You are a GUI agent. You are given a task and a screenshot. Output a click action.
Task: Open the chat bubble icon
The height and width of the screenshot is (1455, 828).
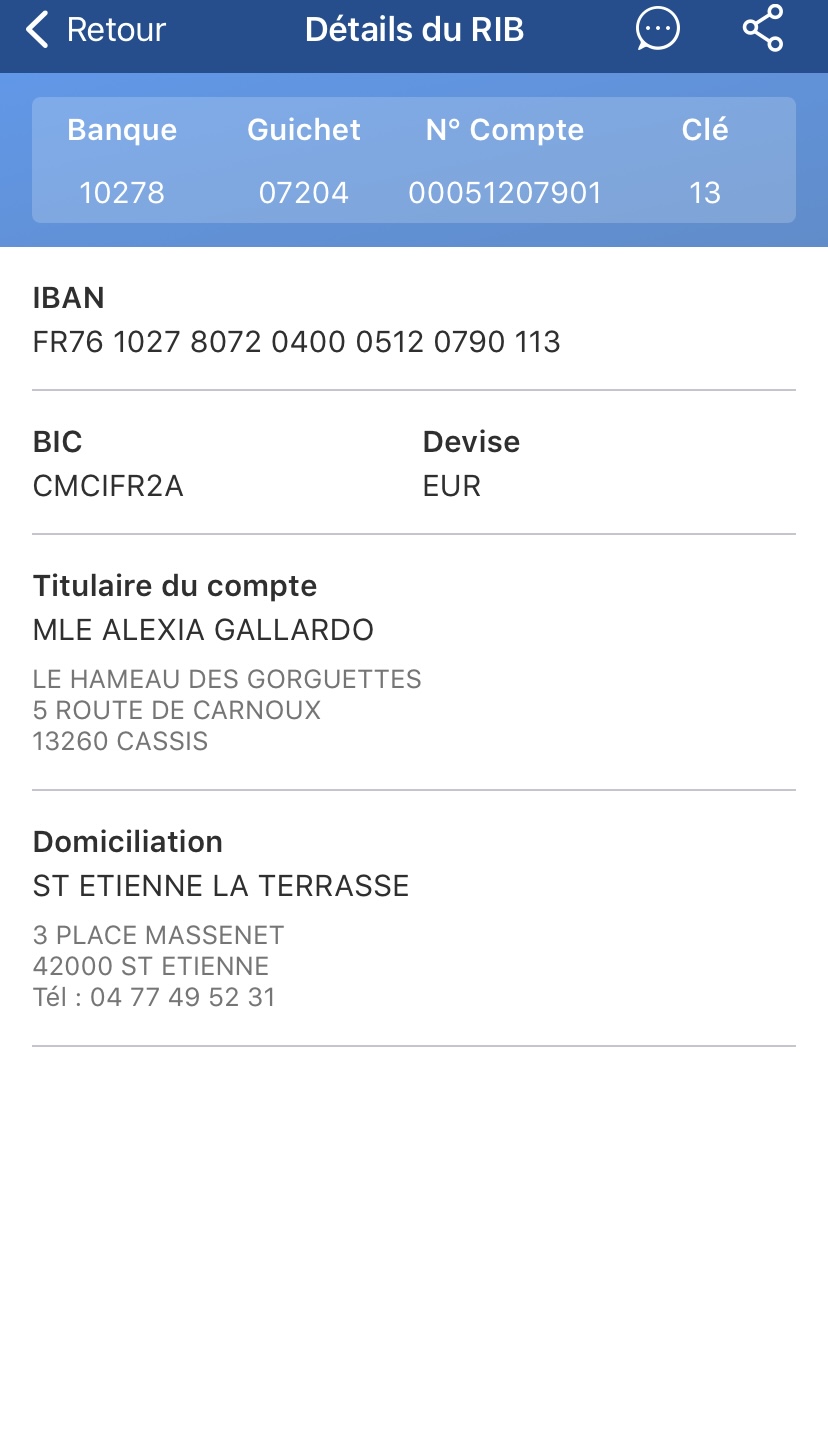click(658, 30)
